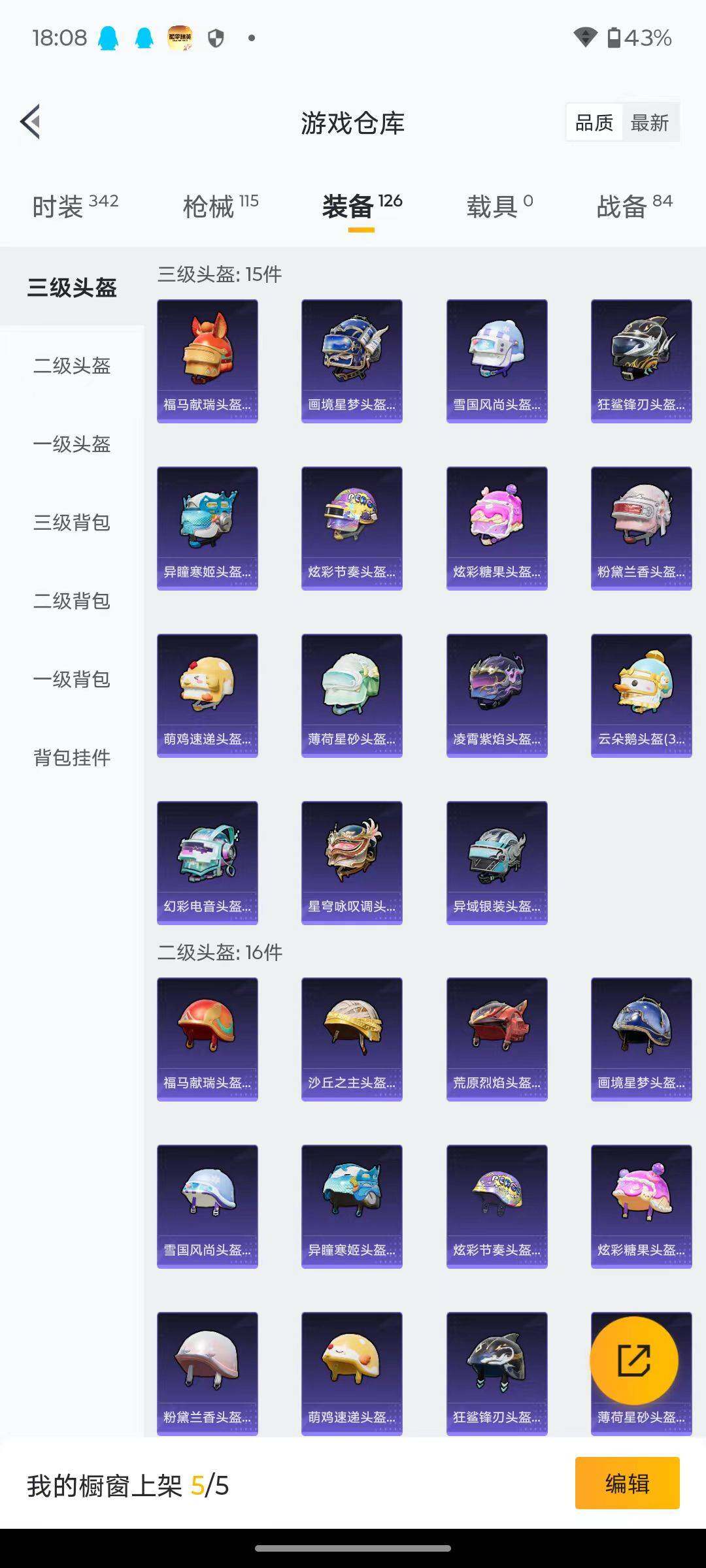706x1568 pixels.
Task: Tap the 编辑 button
Action: click(627, 1483)
